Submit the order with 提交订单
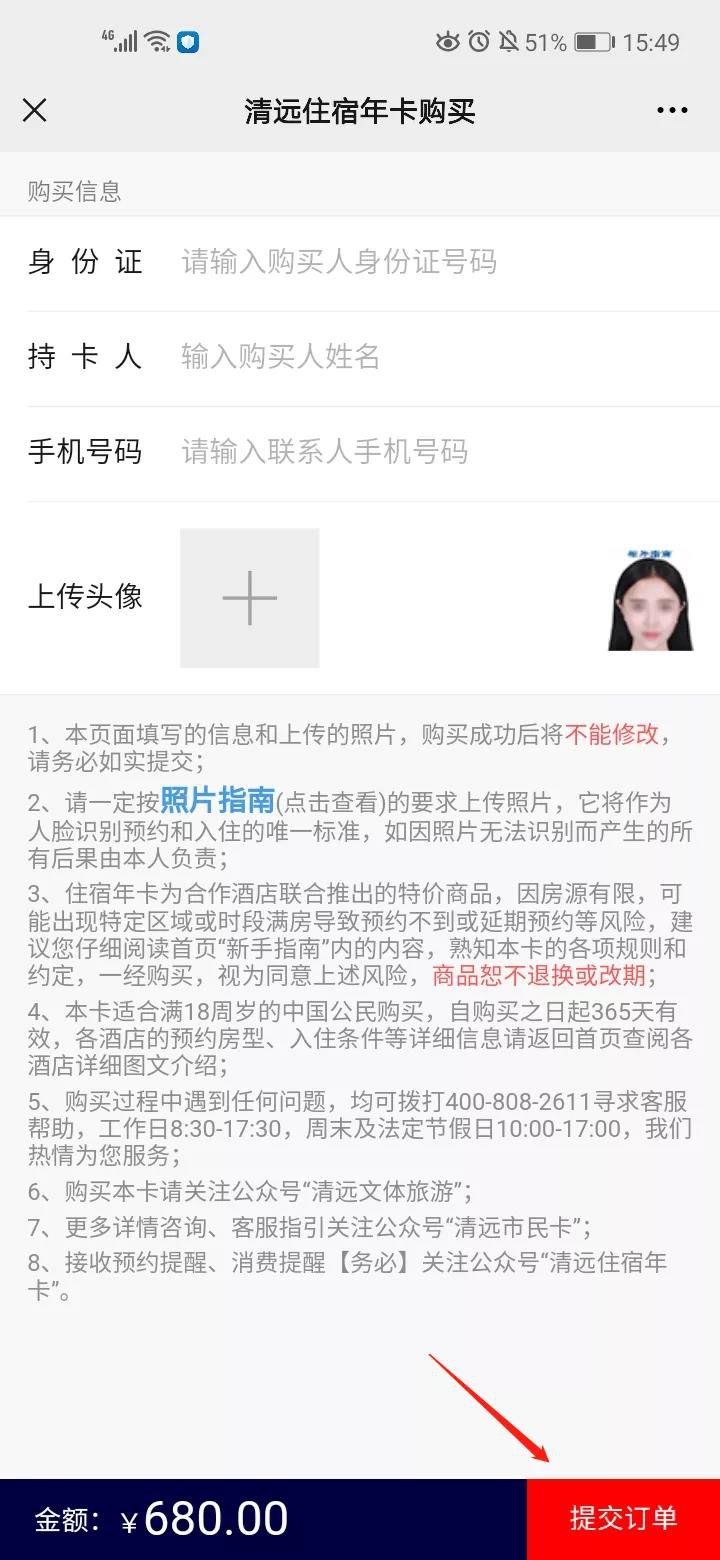Image resolution: width=720 pixels, height=1560 pixels. 623,1518
